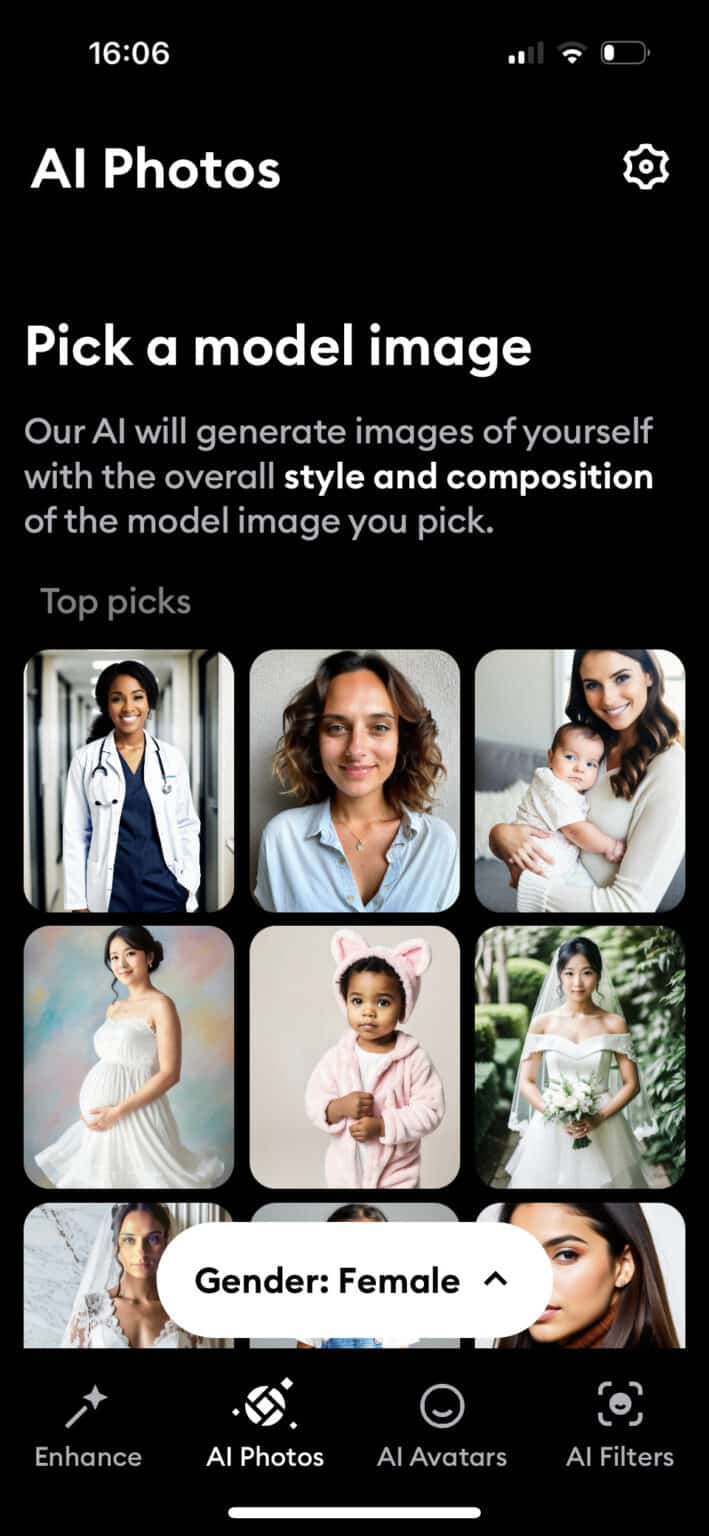Pick the pregnant woman in white dress image
The width and height of the screenshot is (709, 1536).
129,1056
